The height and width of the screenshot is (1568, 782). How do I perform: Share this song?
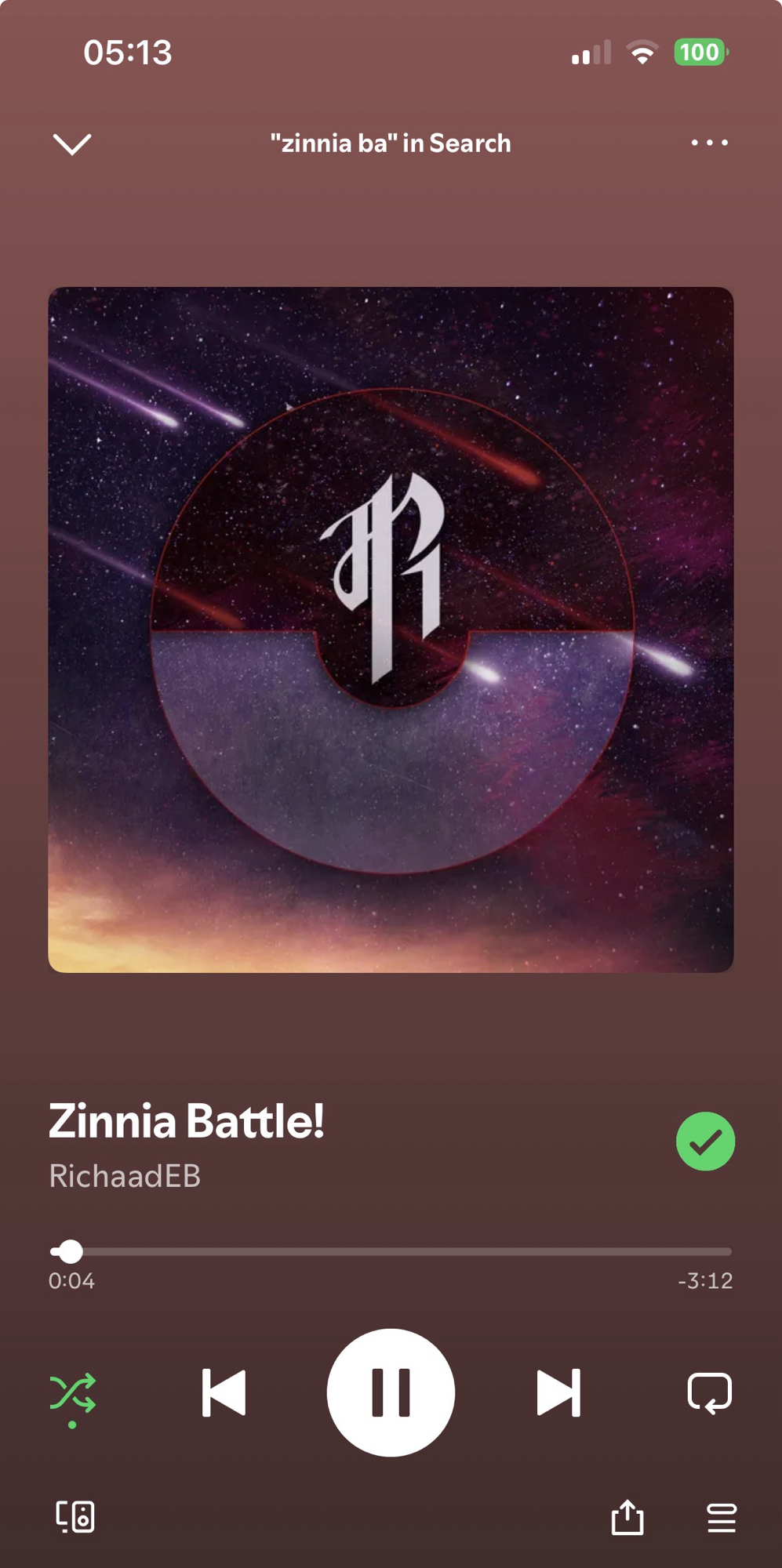[x=627, y=1517]
